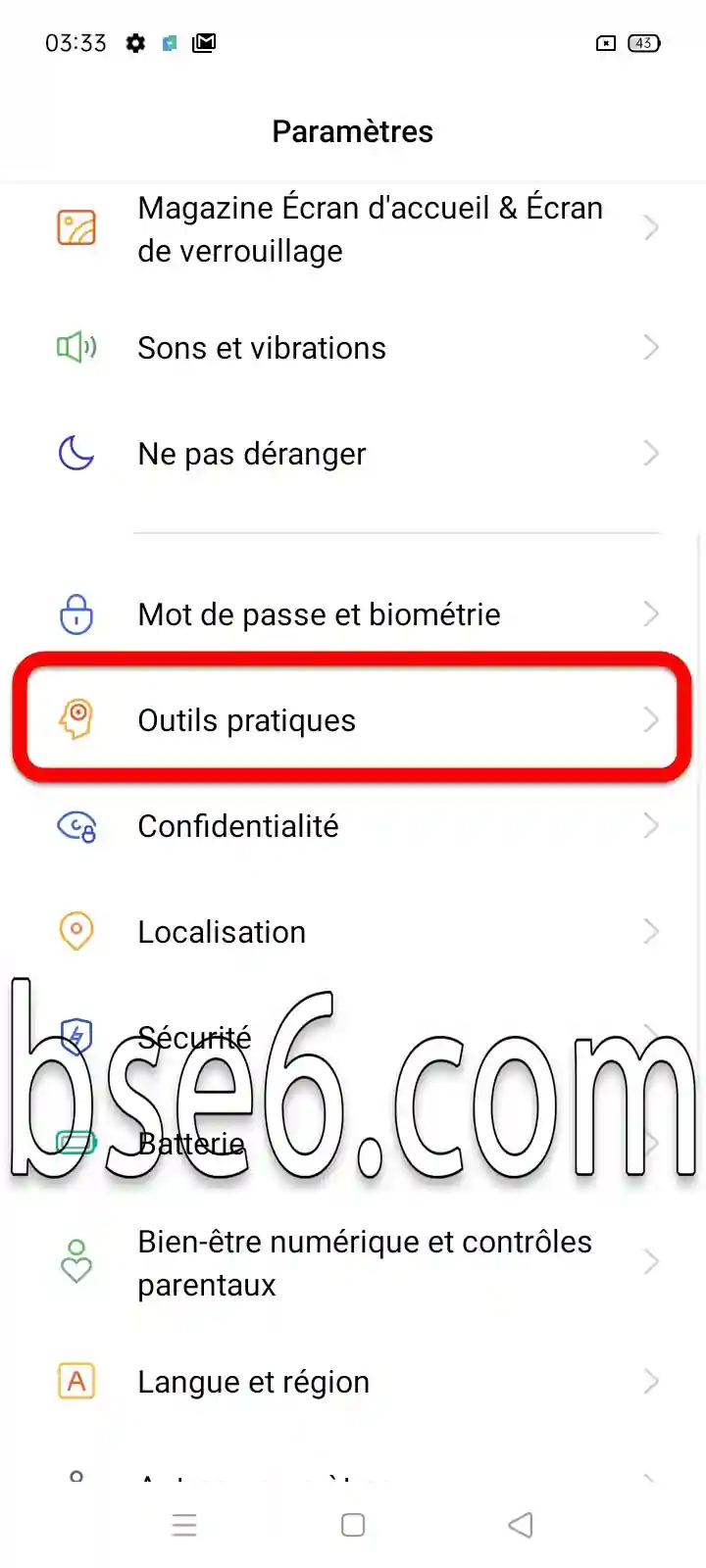The width and height of the screenshot is (706, 1568).
Task: Tap the system back button
Action: [521, 1525]
